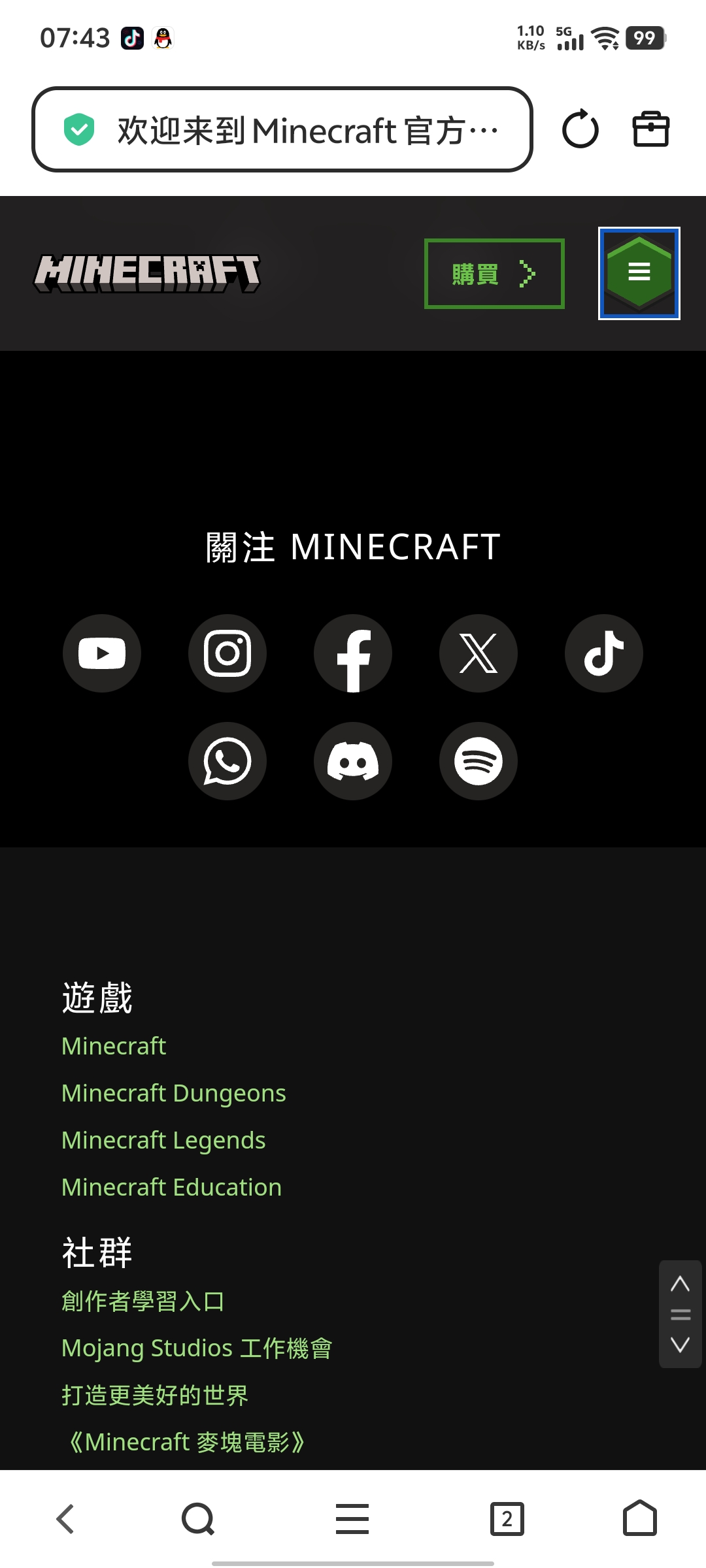Open Minecraft on Spotify
This screenshot has width=706, height=1568.
pos(479,761)
